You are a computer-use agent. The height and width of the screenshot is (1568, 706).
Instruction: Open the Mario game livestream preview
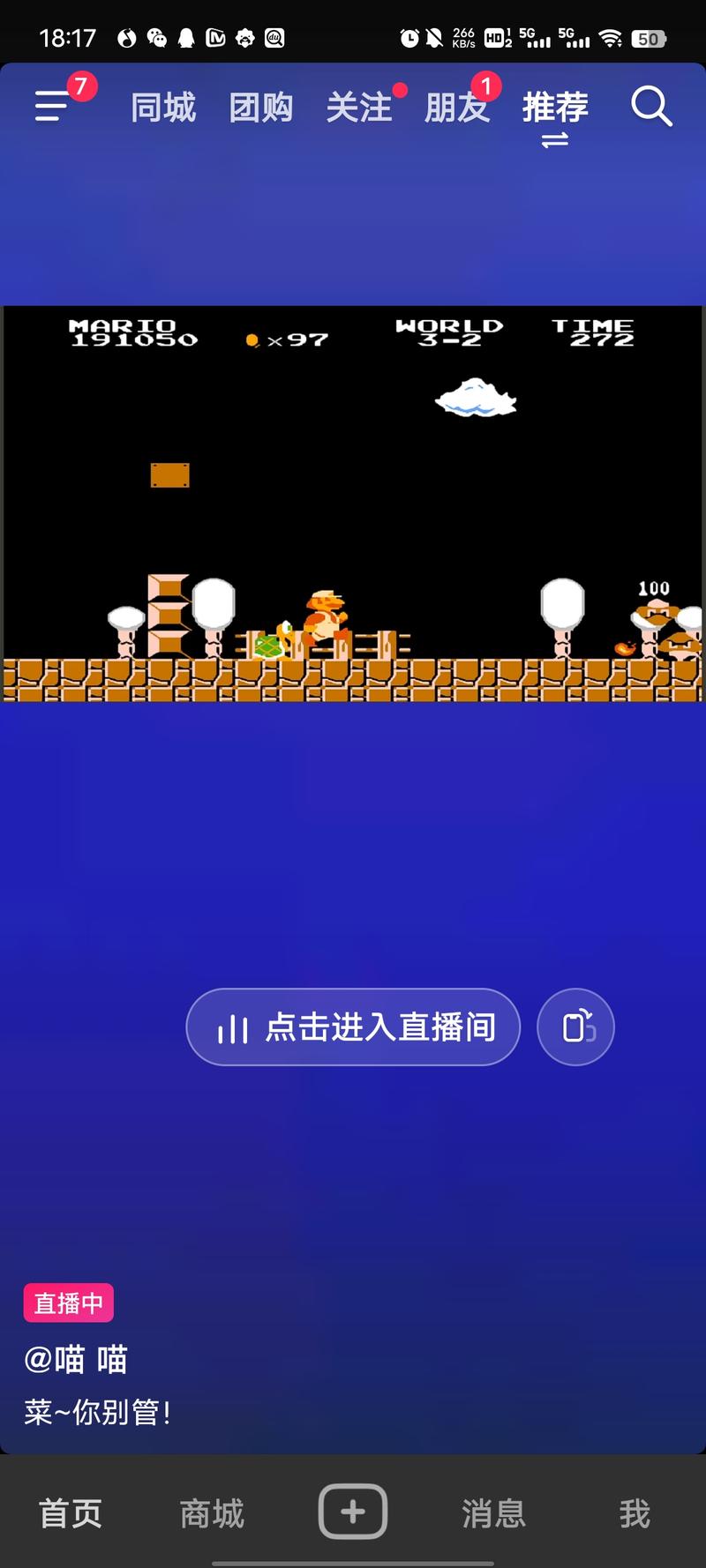[x=353, y=503]
